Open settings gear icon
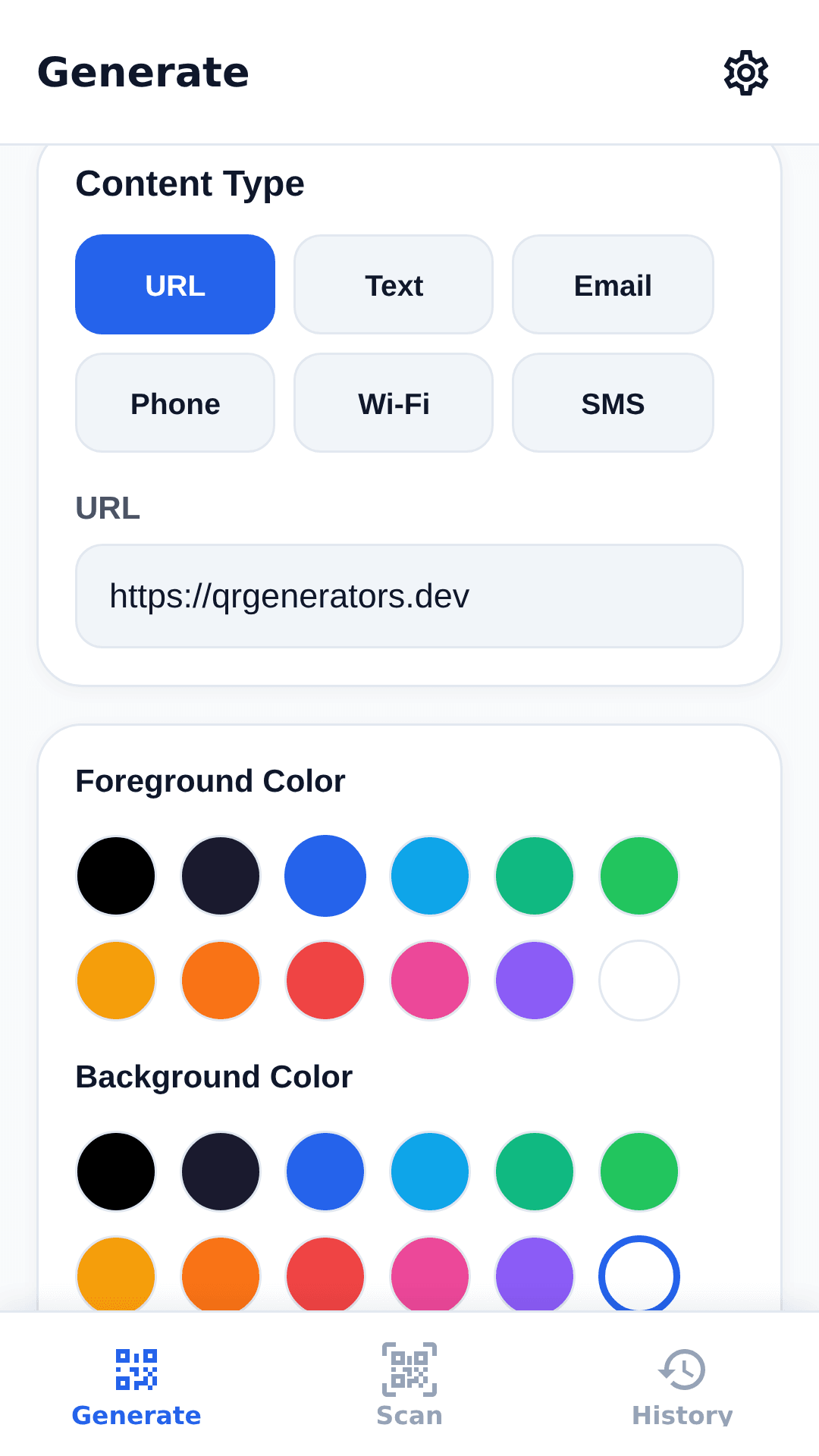The image size is (819, 1456). [746, 73]
